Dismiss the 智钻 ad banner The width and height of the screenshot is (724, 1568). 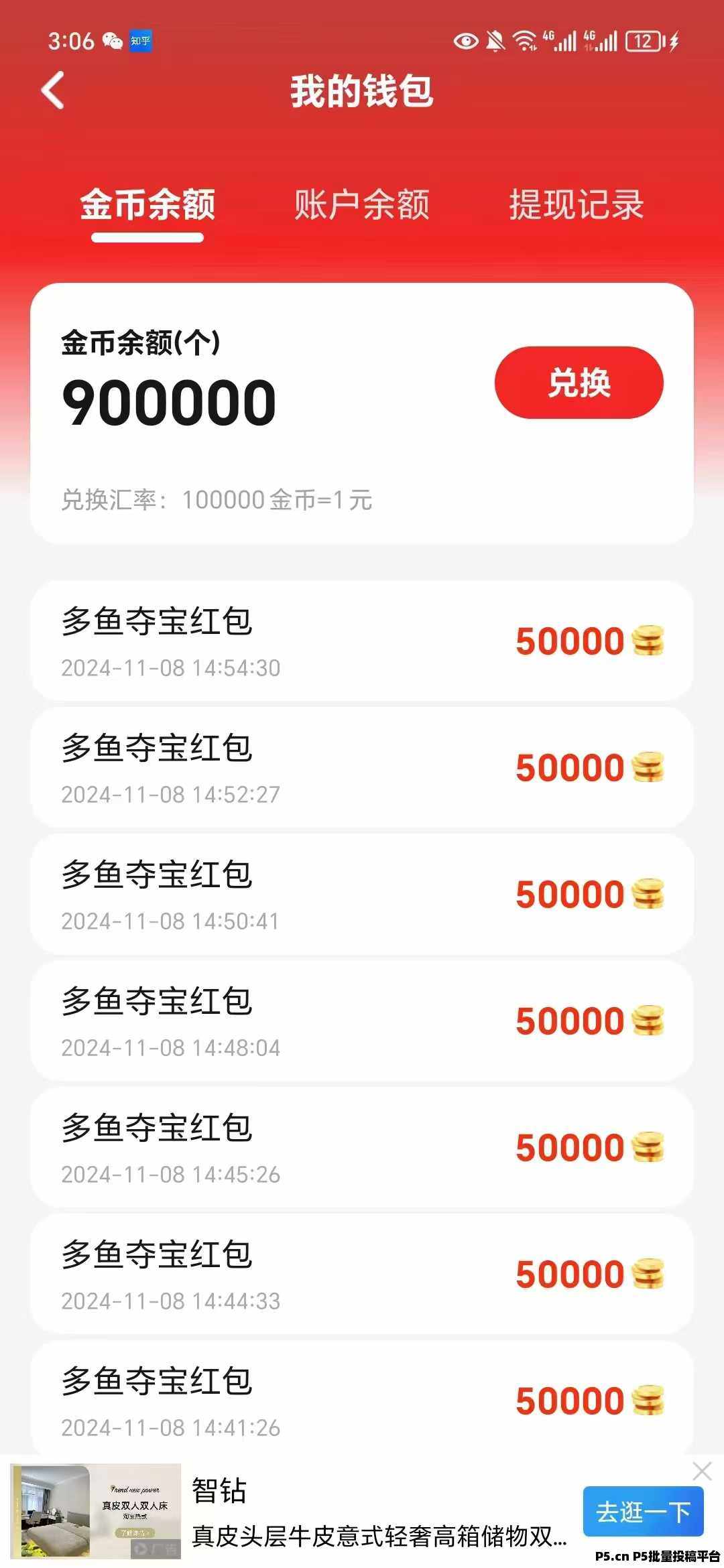(x=702, y=1471)
